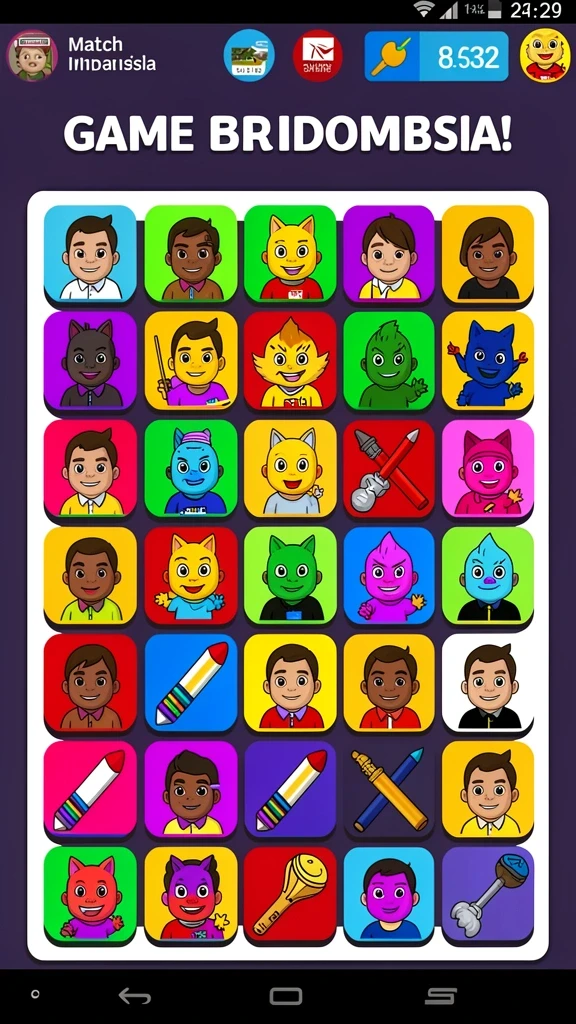Viewport: 576px width, 1024px height.
Task: Select the blue droplet character on lime tile
Action: coord(488,575)
